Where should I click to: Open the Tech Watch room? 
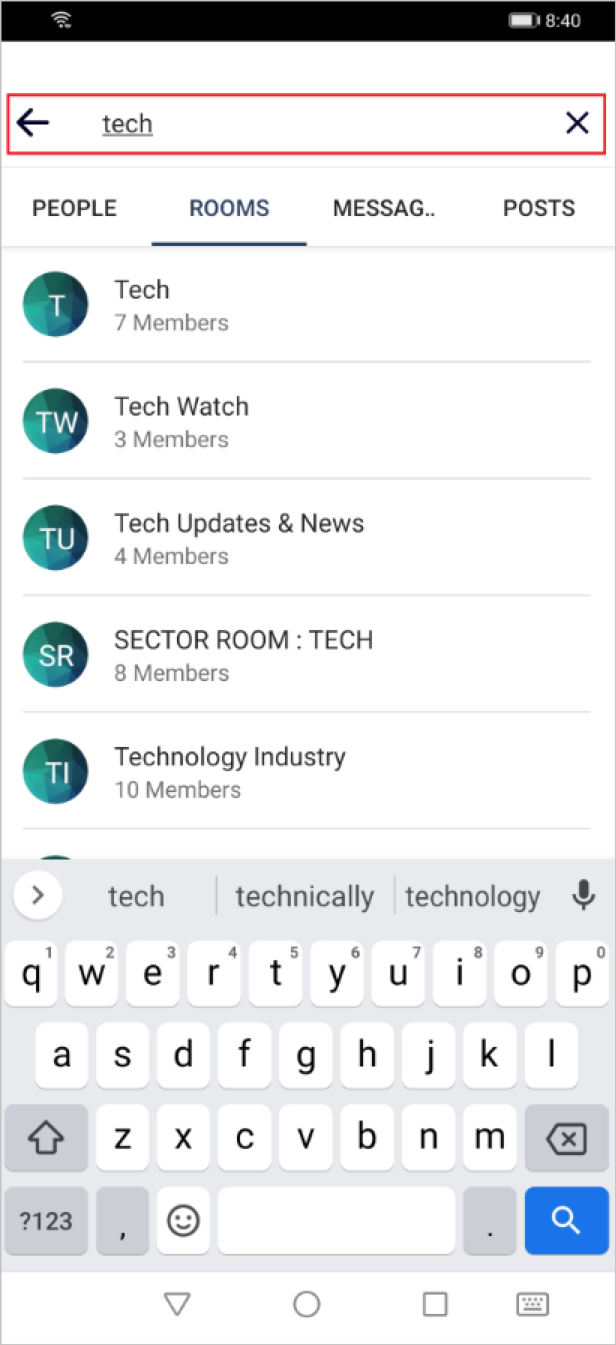(x=306, y=421)
